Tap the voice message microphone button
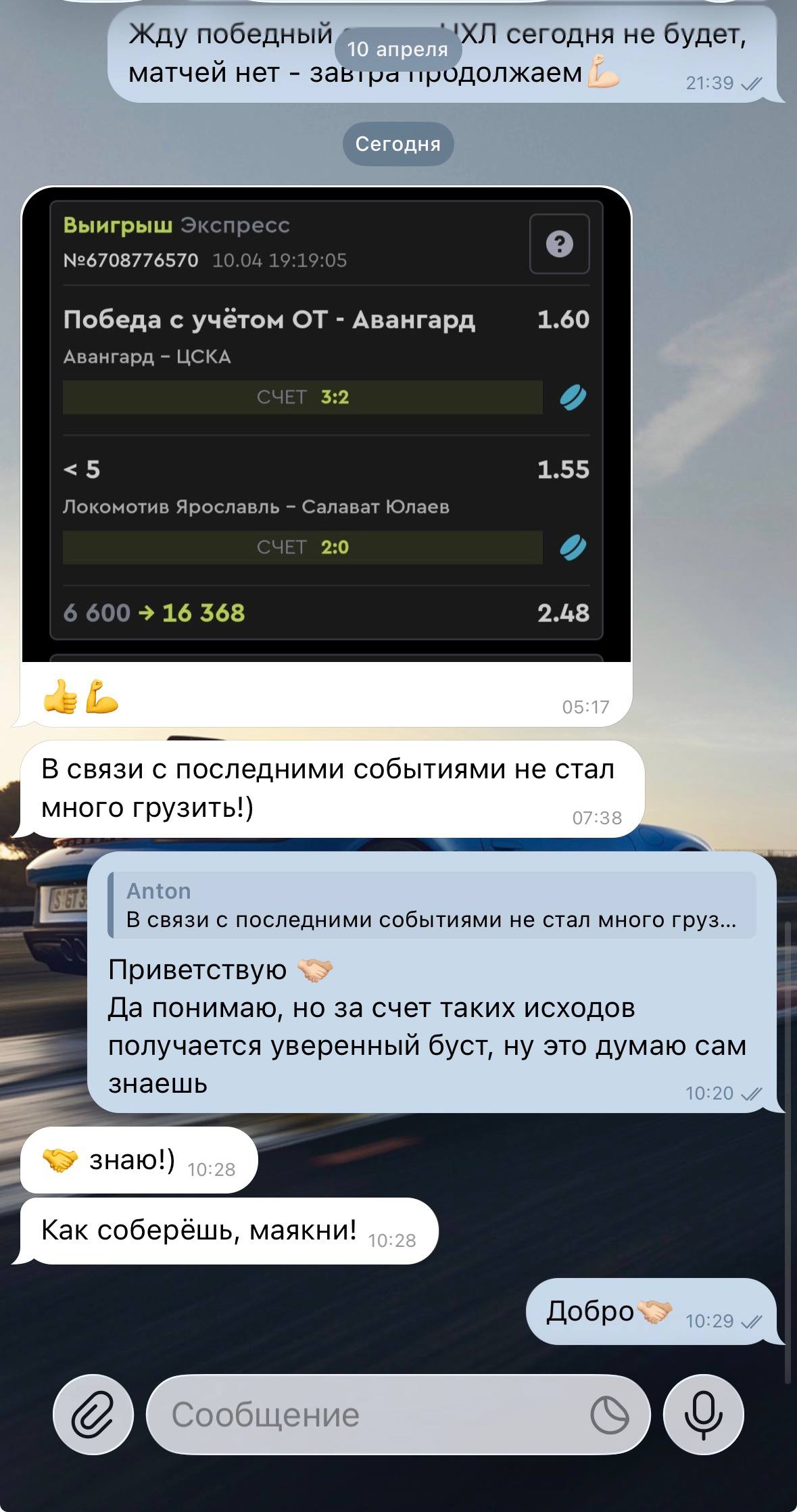 (704, 1415)
